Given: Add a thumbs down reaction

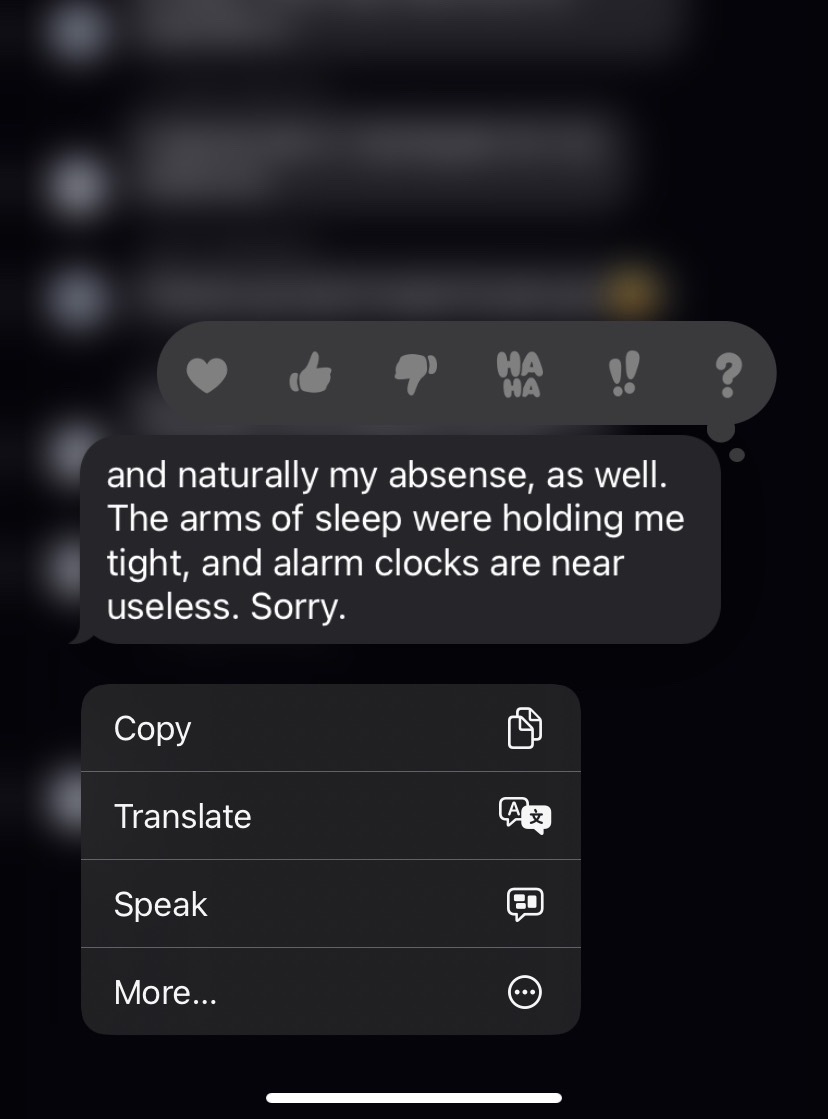Looking at the screenshot, I should point(415,374).
